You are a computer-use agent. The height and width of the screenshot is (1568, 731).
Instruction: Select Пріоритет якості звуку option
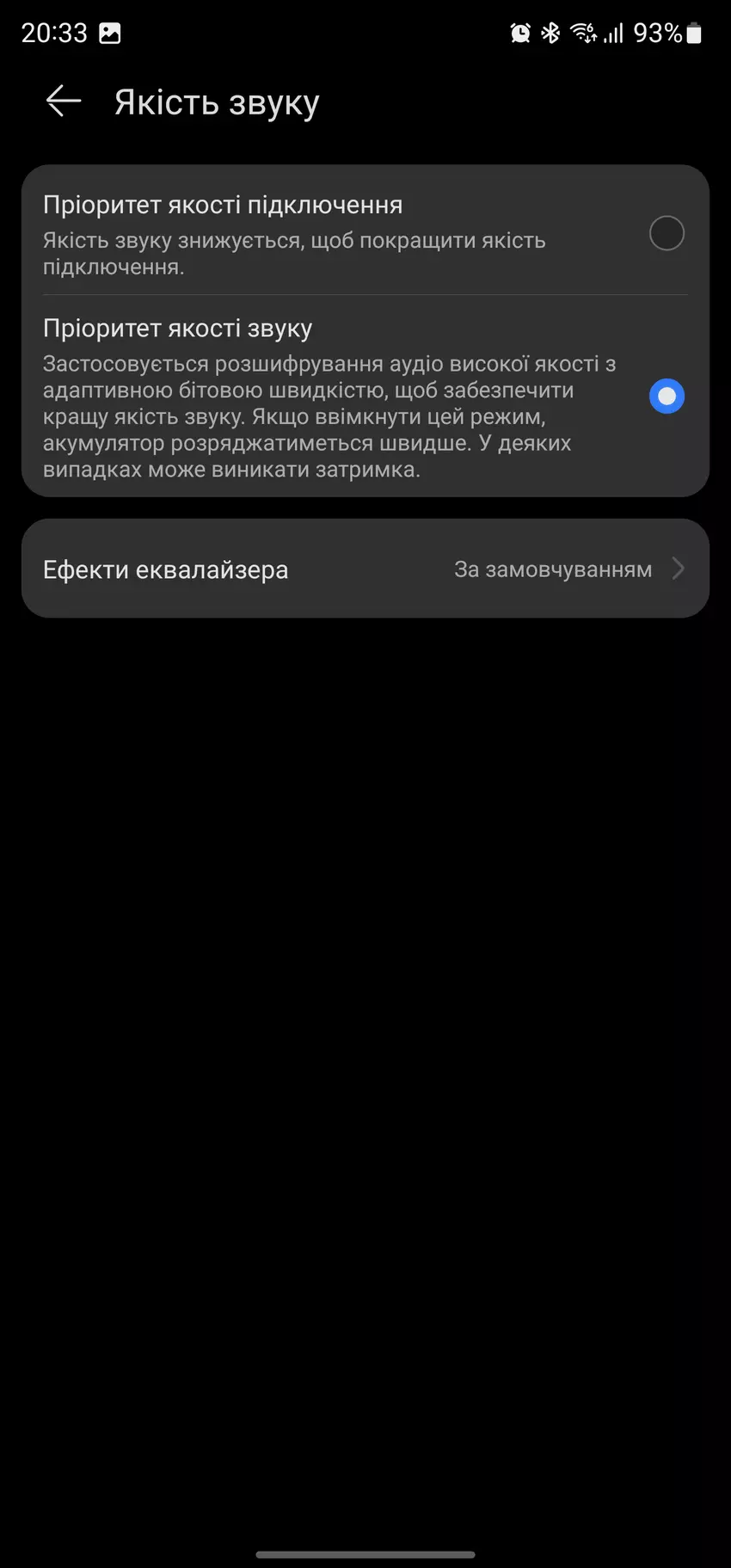click(x=666, y=397)
